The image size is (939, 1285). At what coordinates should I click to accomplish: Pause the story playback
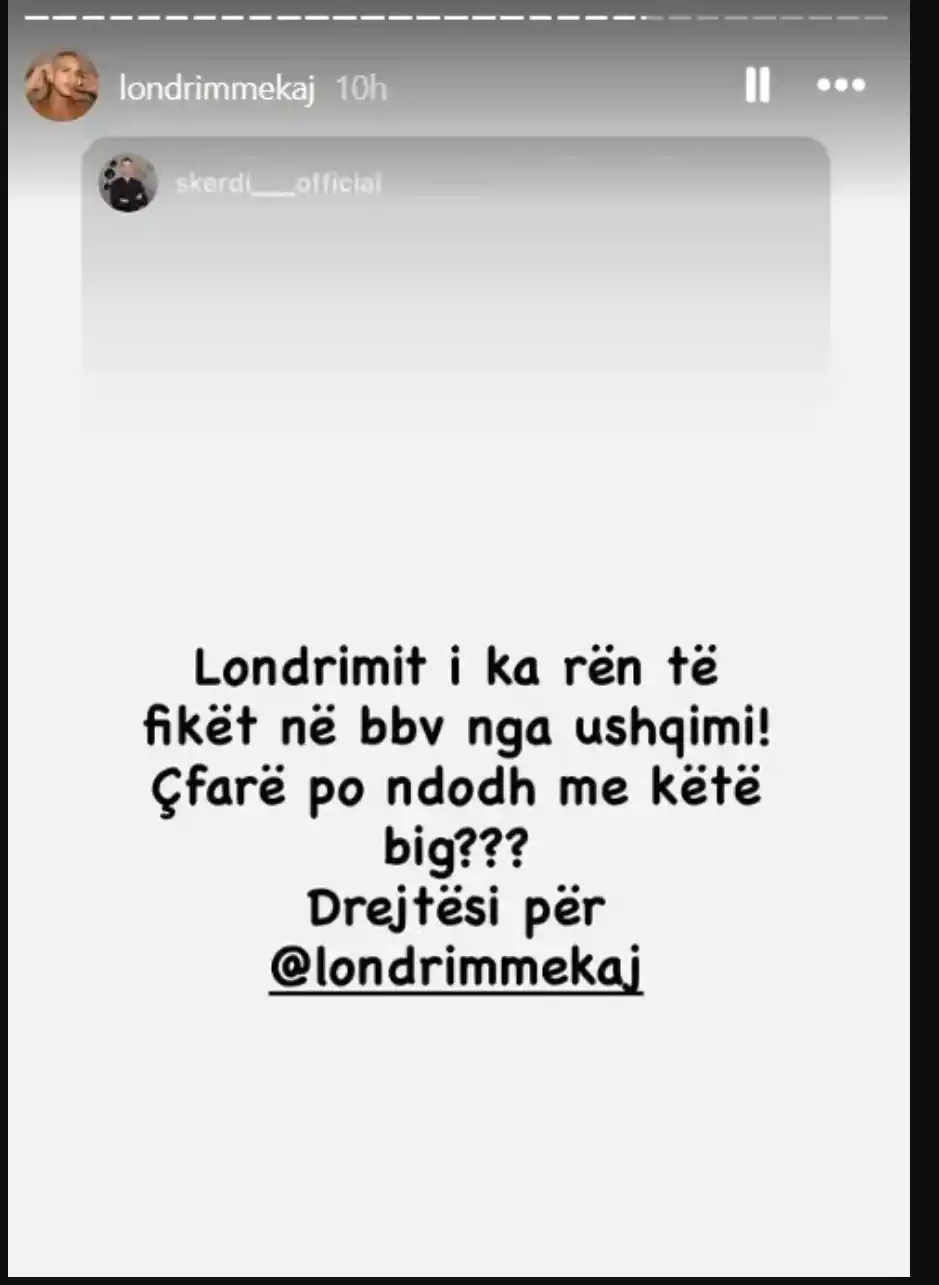pyautogui.click(x=757, y=86)
